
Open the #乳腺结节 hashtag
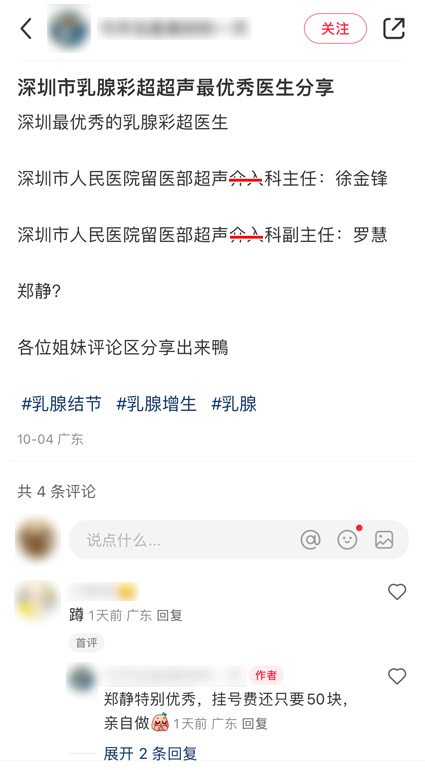(61, 404)
